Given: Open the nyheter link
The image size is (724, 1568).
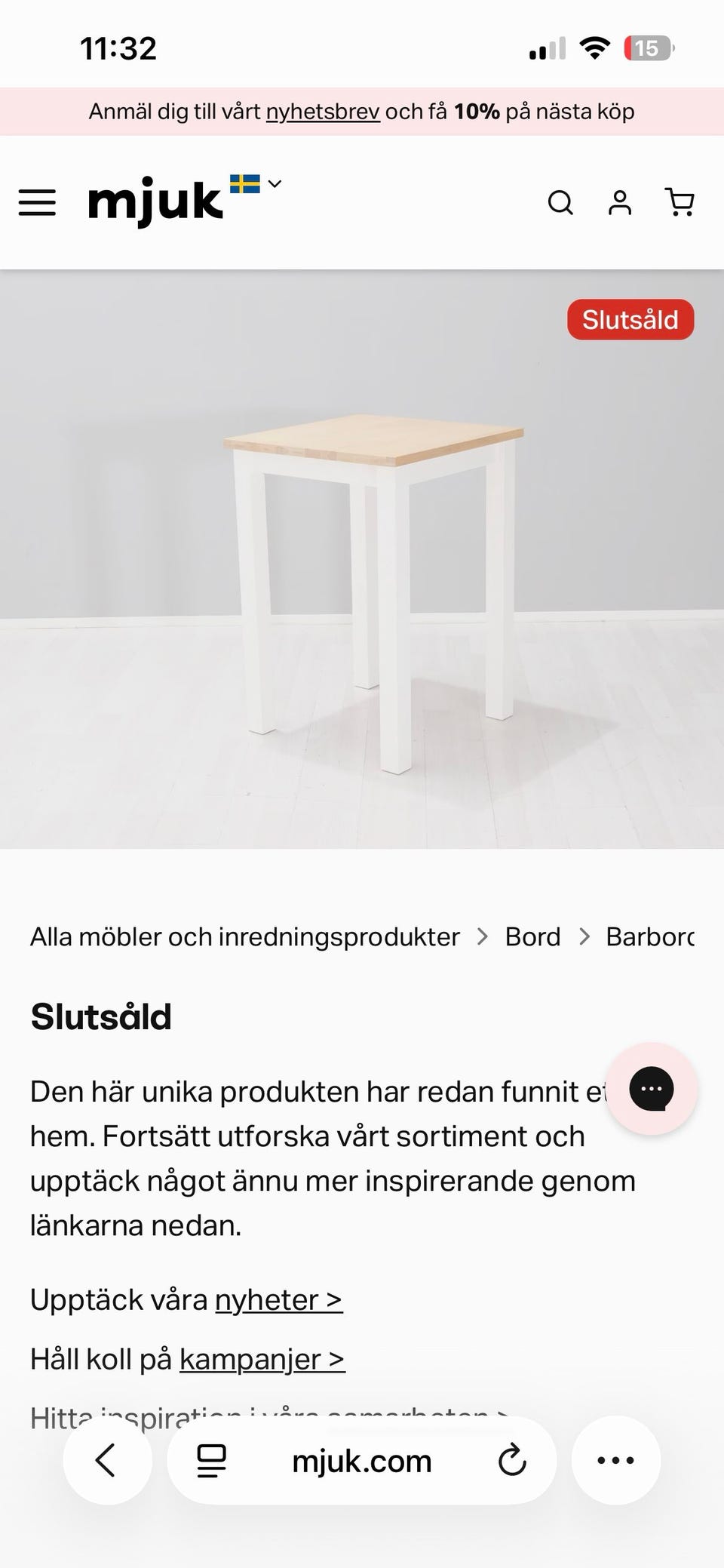Looking at the screenshot, I should (278, 1299).
